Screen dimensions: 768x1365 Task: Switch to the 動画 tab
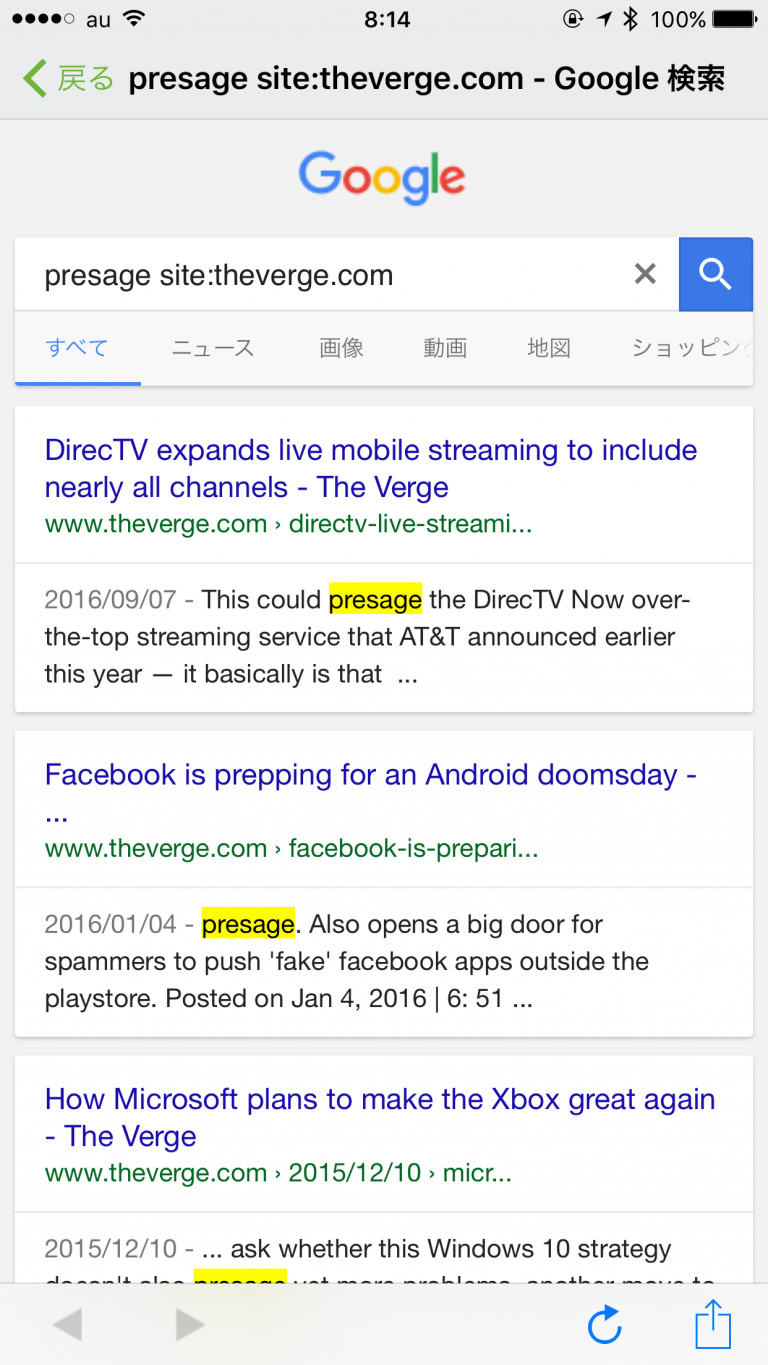tap(445, 348)
